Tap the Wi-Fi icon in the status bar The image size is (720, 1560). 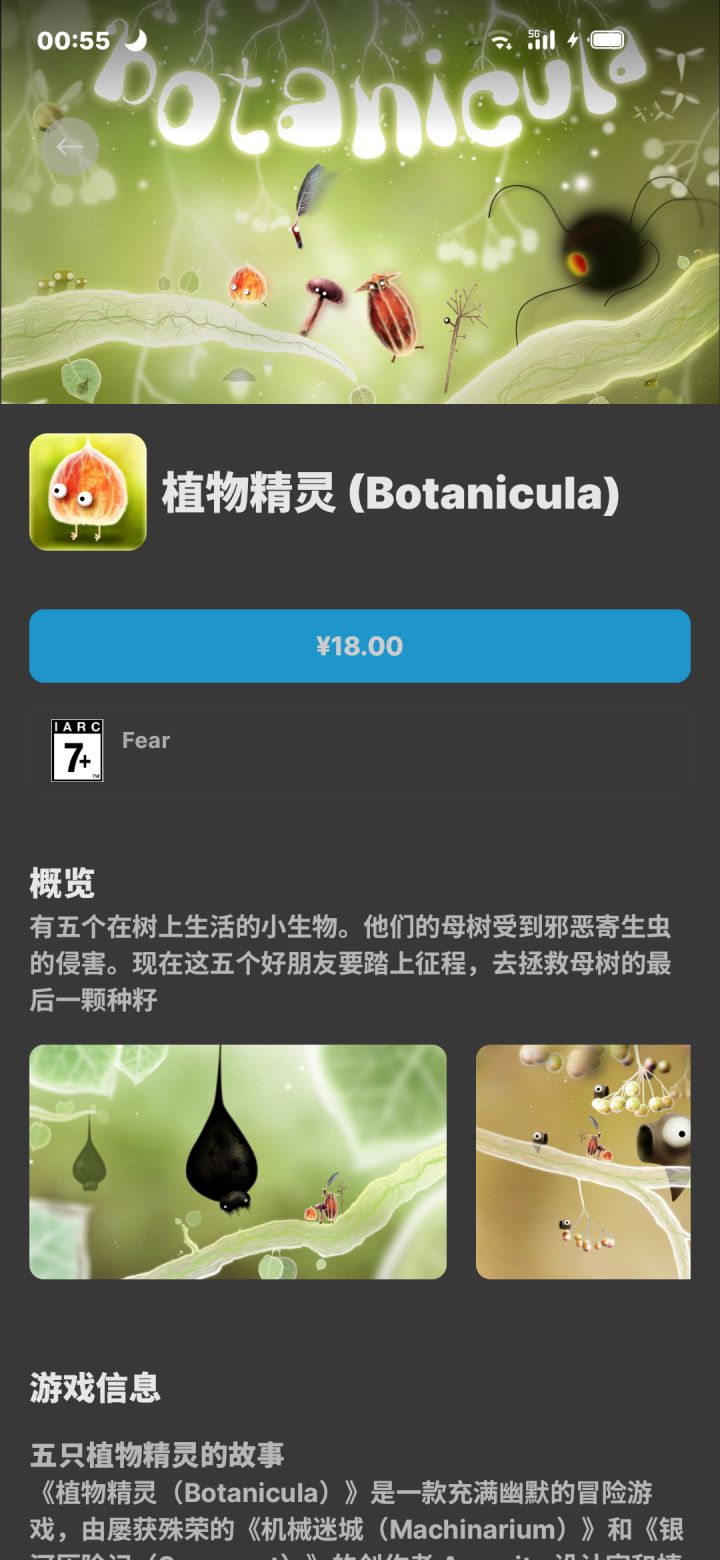[499, 40]
